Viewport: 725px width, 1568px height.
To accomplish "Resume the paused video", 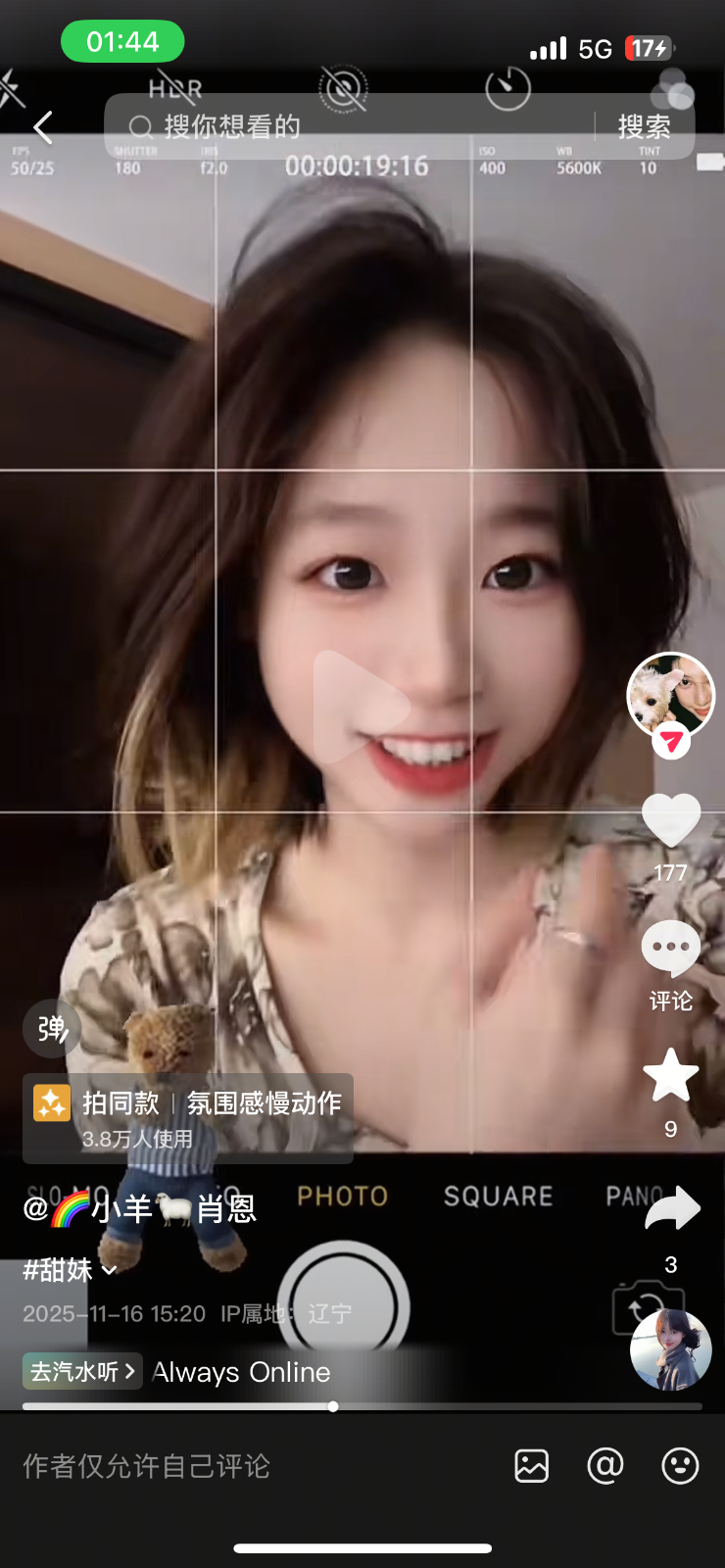I will click(x=361, y=706).
